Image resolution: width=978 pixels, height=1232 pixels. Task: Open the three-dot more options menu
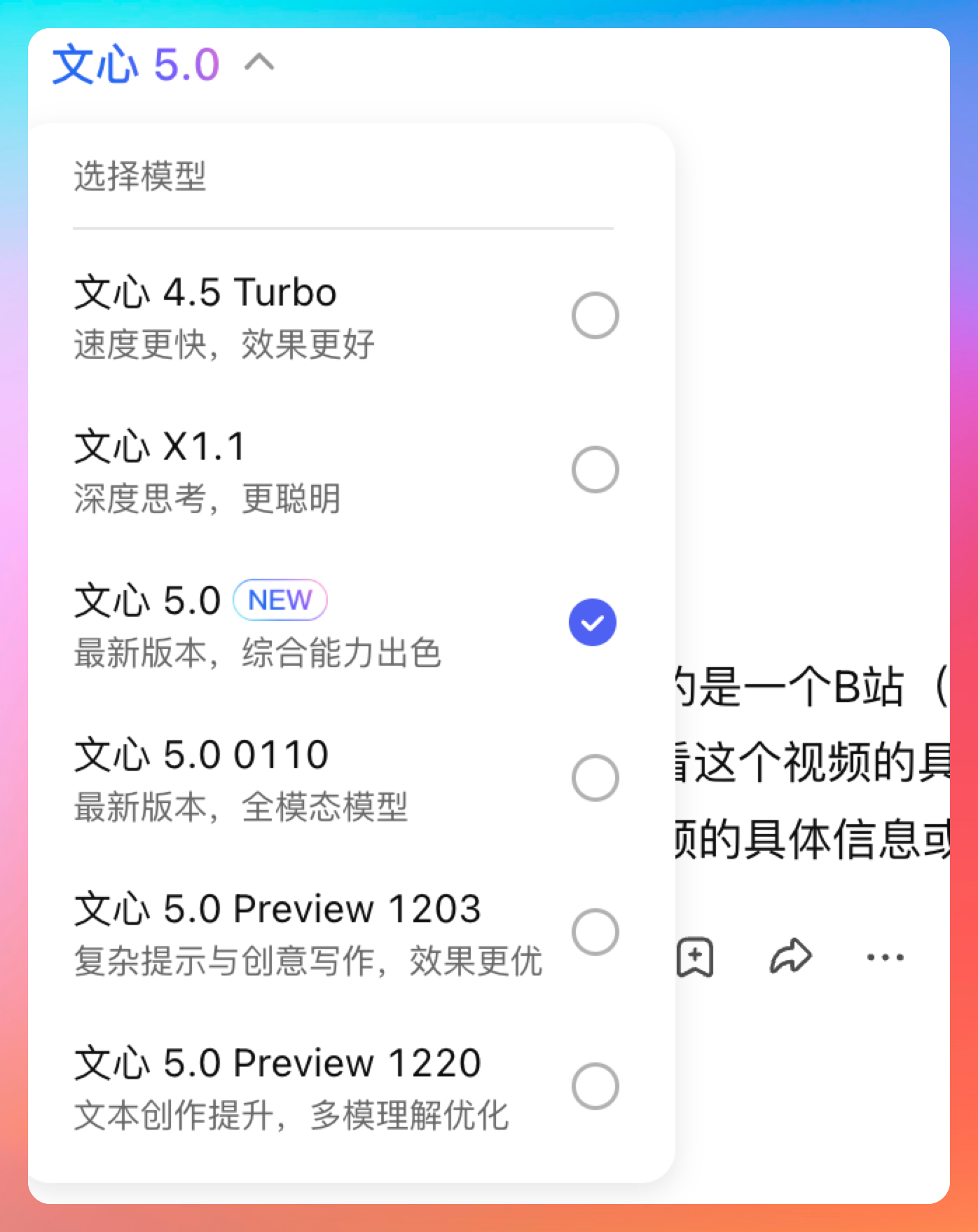click(x=886, y=957)
